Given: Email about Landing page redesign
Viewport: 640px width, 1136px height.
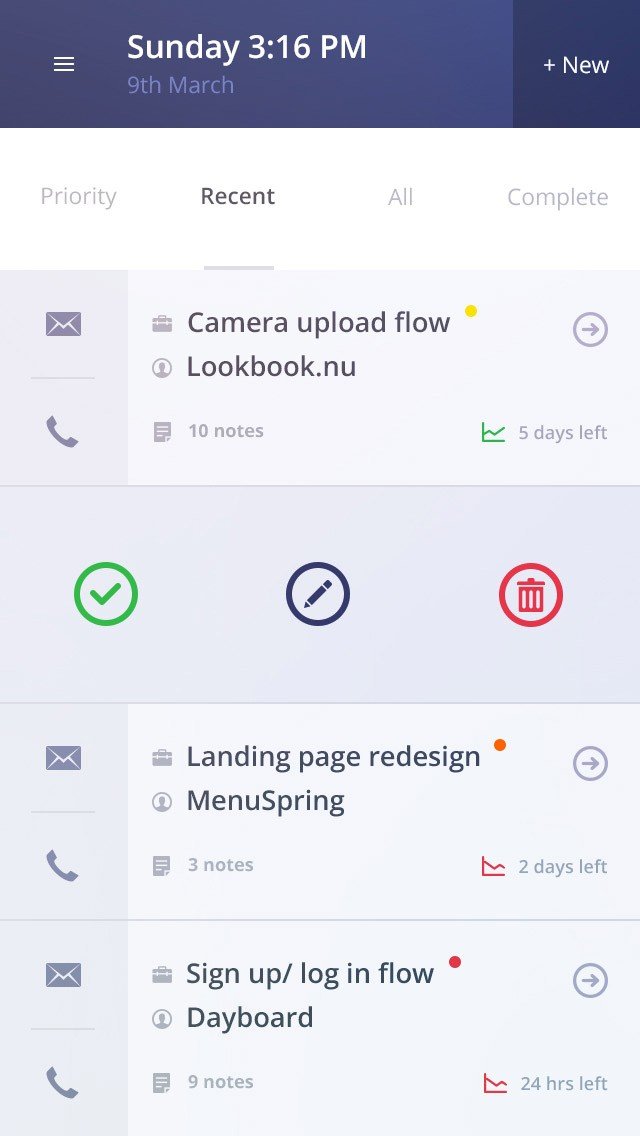Looking at the screenshot, I should tap(63, 758).
